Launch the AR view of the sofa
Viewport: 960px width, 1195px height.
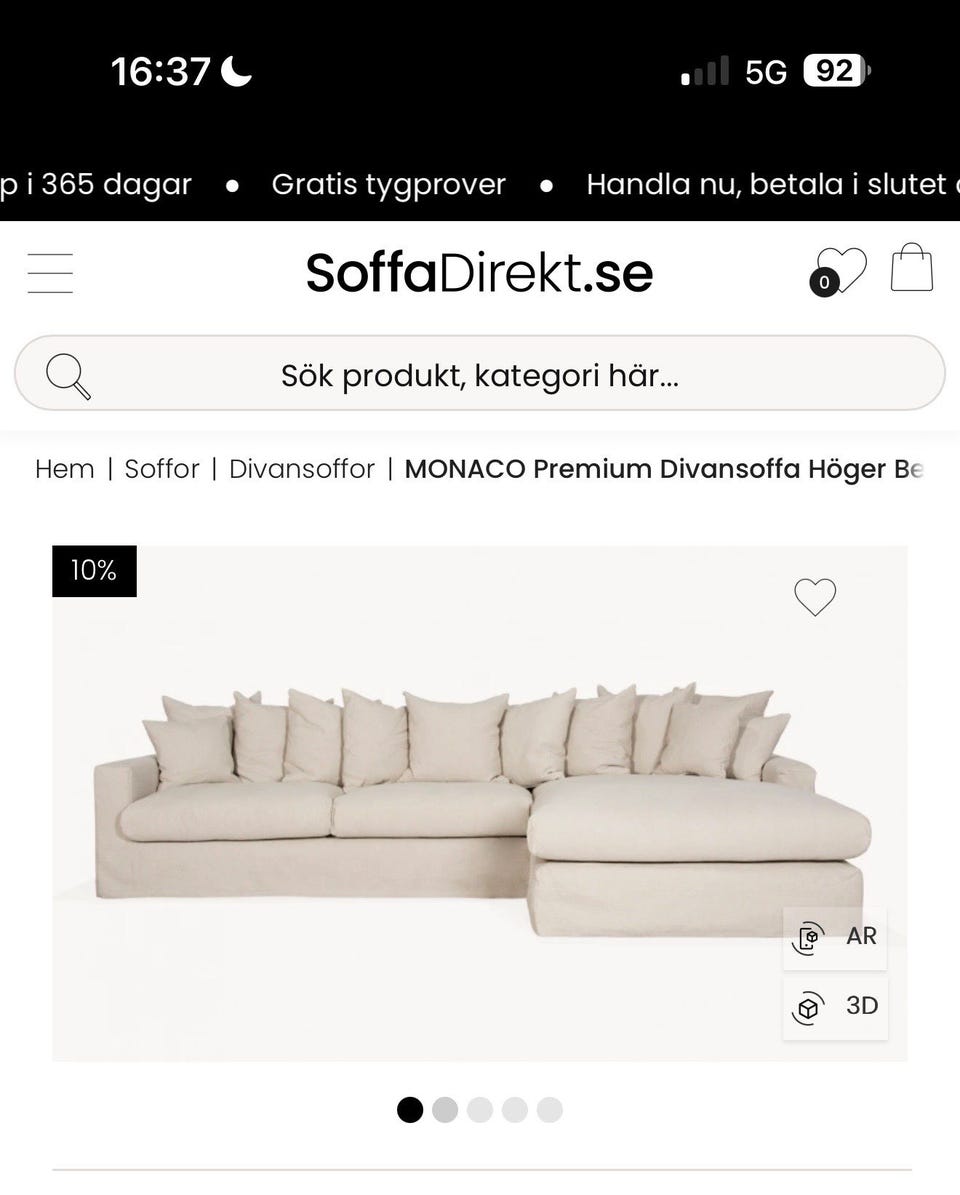click(835, 938)
